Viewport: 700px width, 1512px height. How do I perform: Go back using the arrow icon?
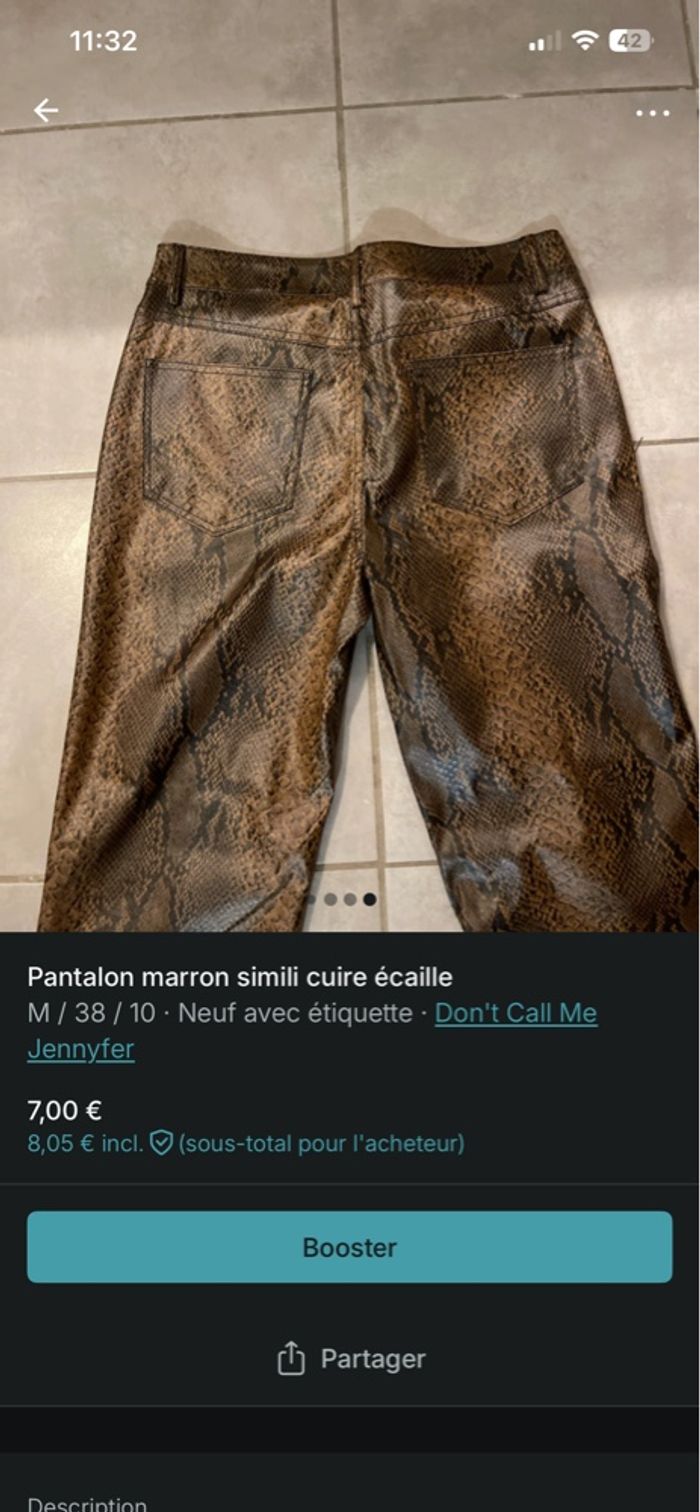coord(46,111)
